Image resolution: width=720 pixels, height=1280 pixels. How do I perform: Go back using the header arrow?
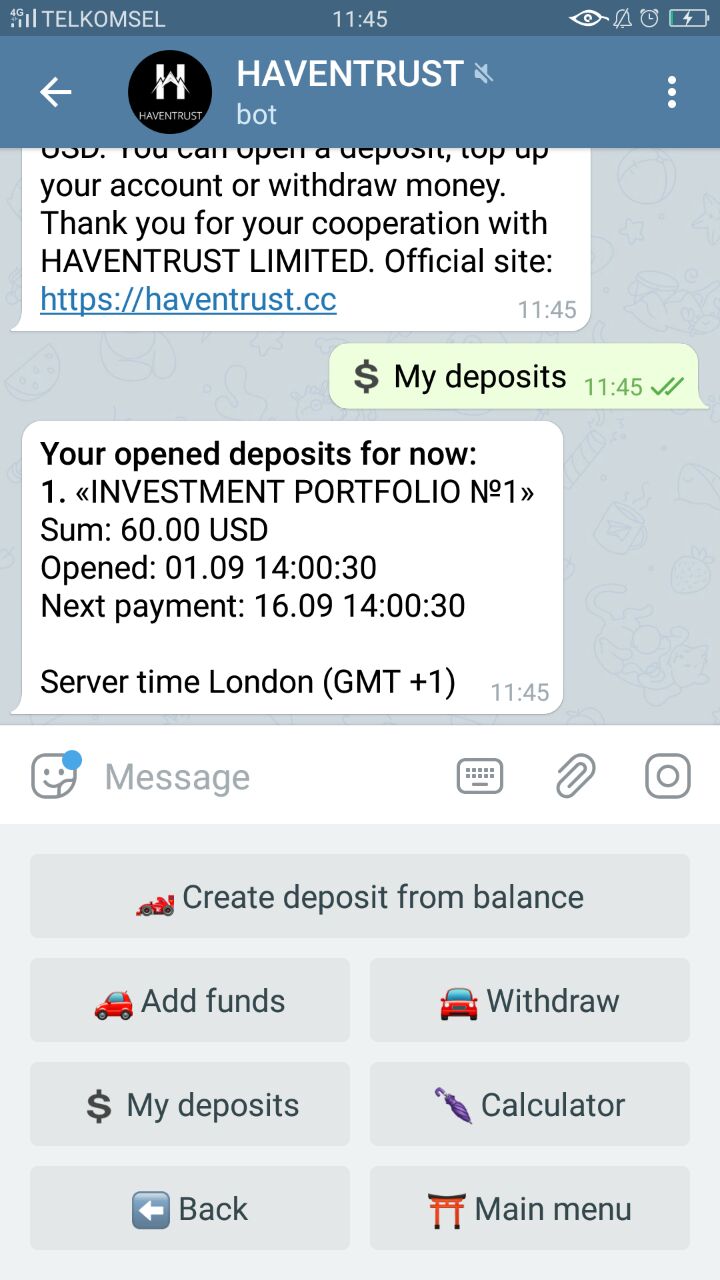(x=56, y=93)
